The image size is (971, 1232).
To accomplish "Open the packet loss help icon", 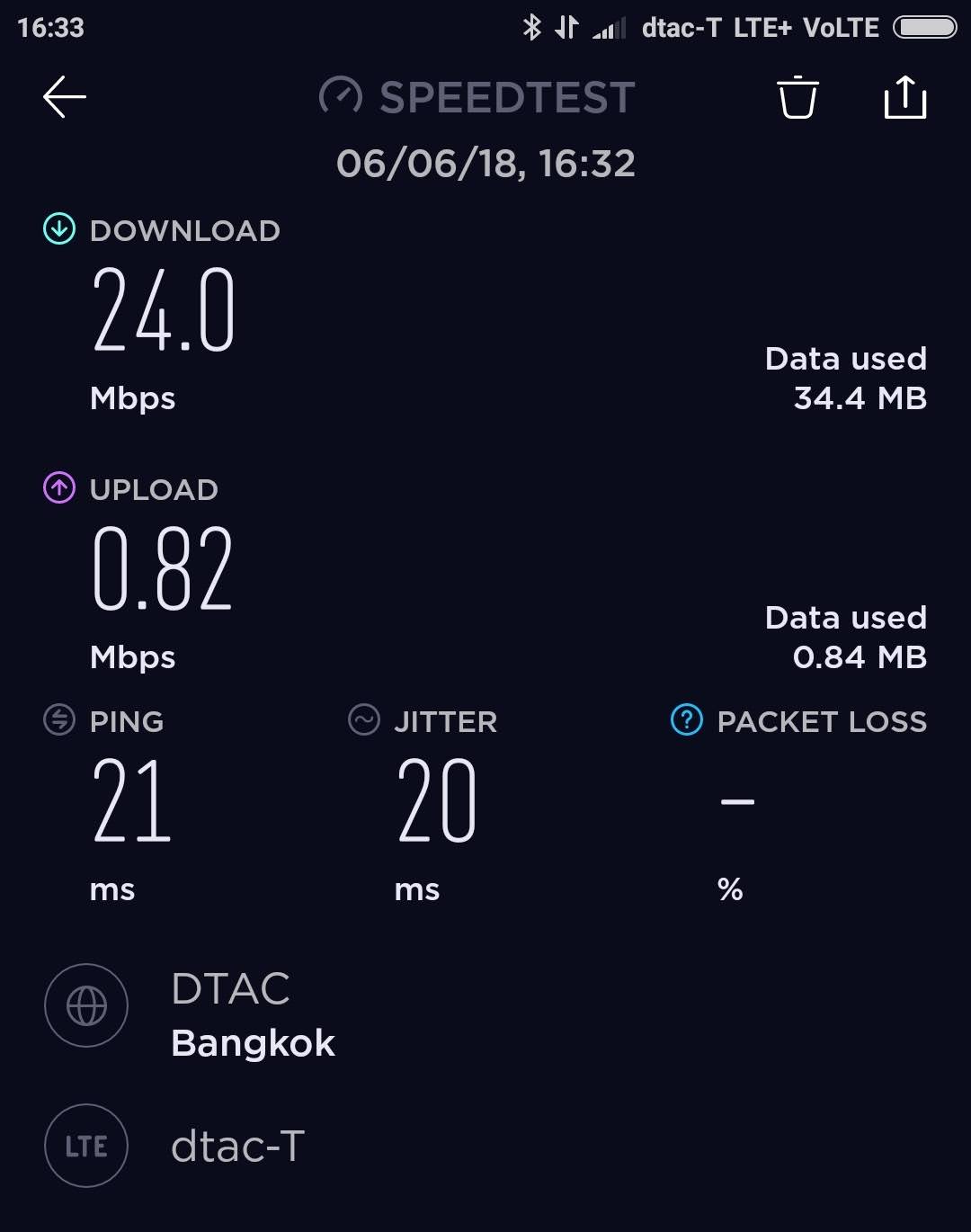I will pyautogui.click(x=687, y=720).
